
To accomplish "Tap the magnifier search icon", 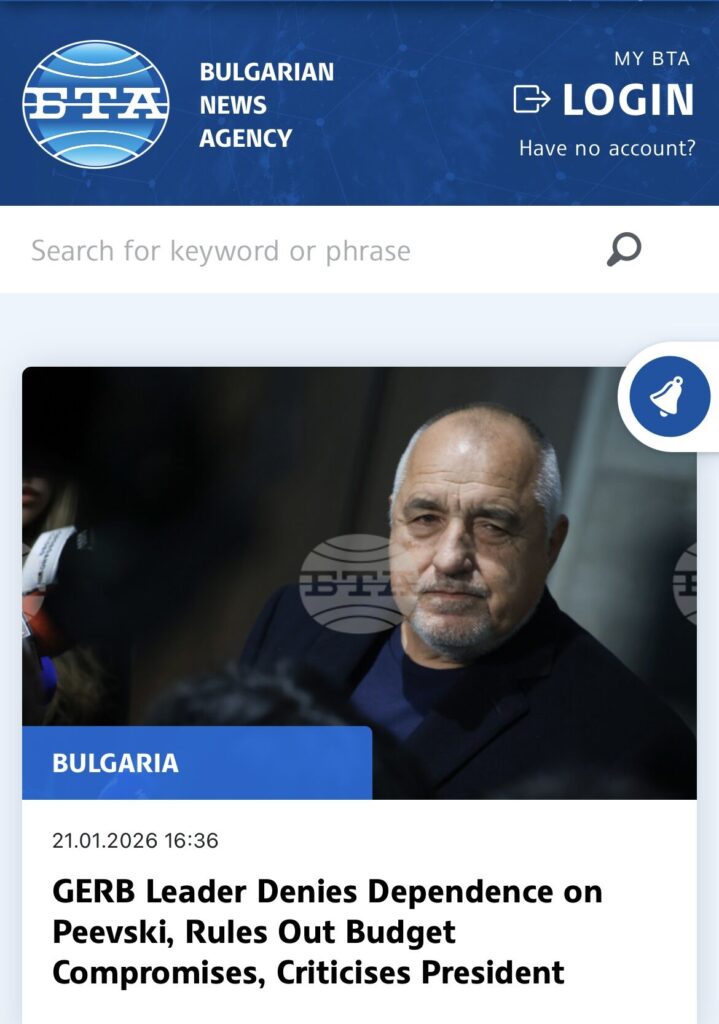I will [624, 250].
